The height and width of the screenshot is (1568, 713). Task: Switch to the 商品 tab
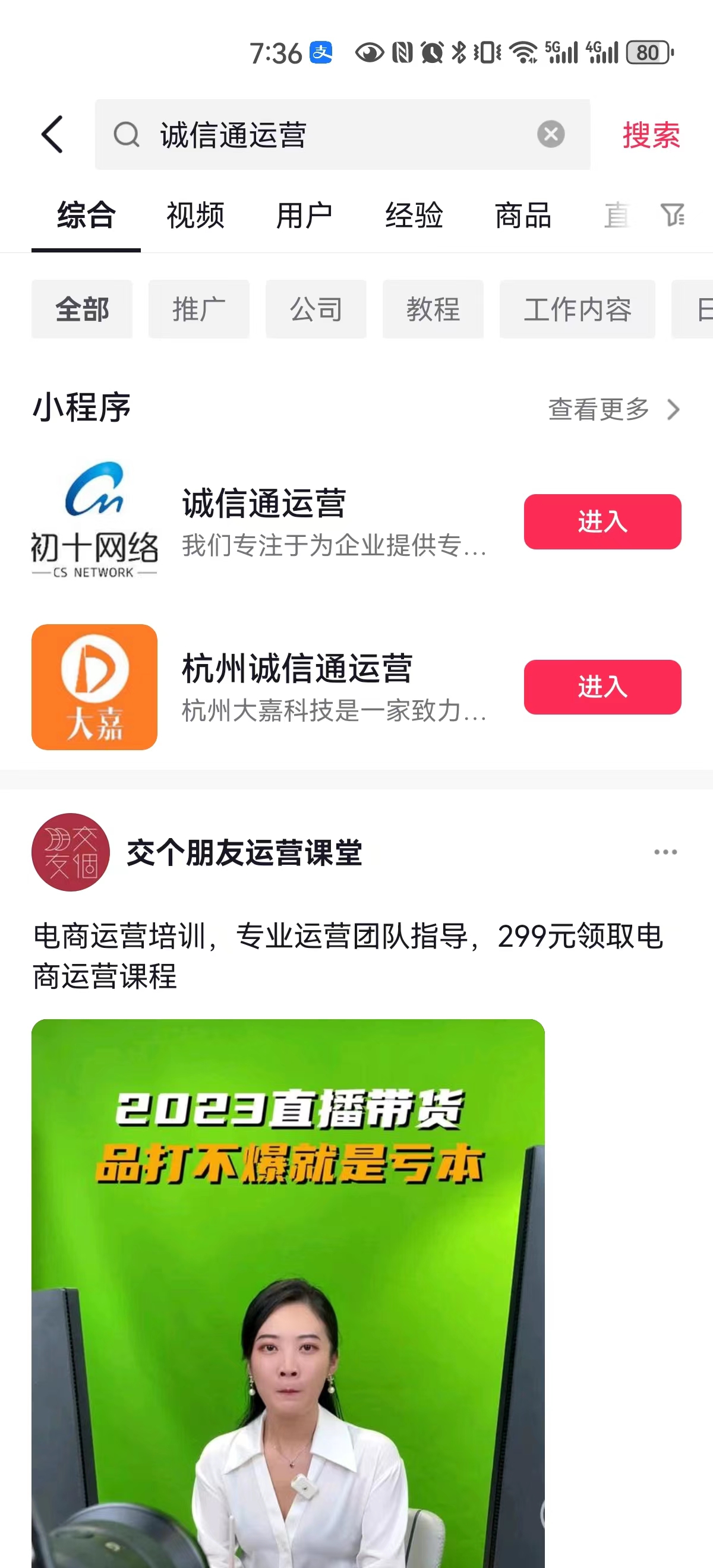pyautogui.click(x=523, y=216)
